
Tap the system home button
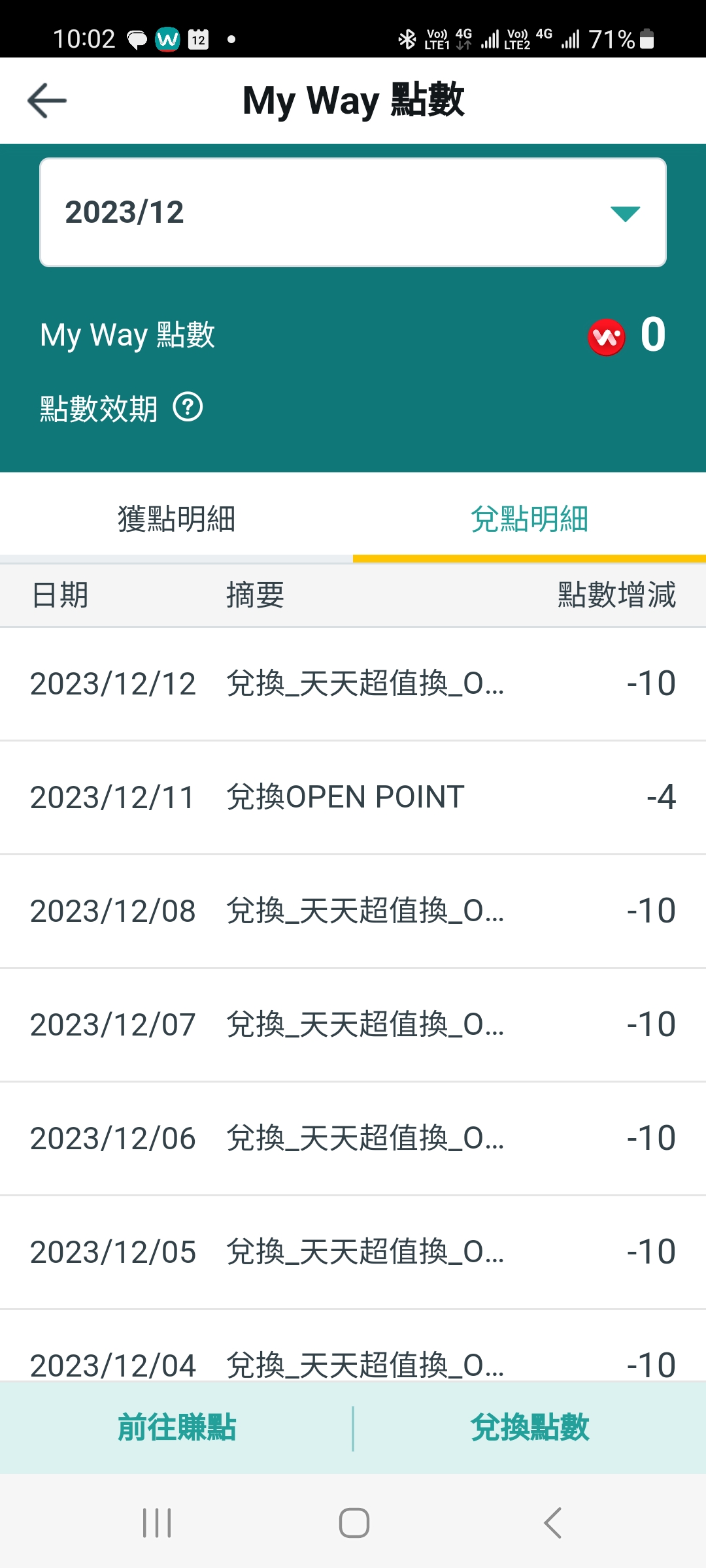pyautogui.click(x=354, y=1523)
